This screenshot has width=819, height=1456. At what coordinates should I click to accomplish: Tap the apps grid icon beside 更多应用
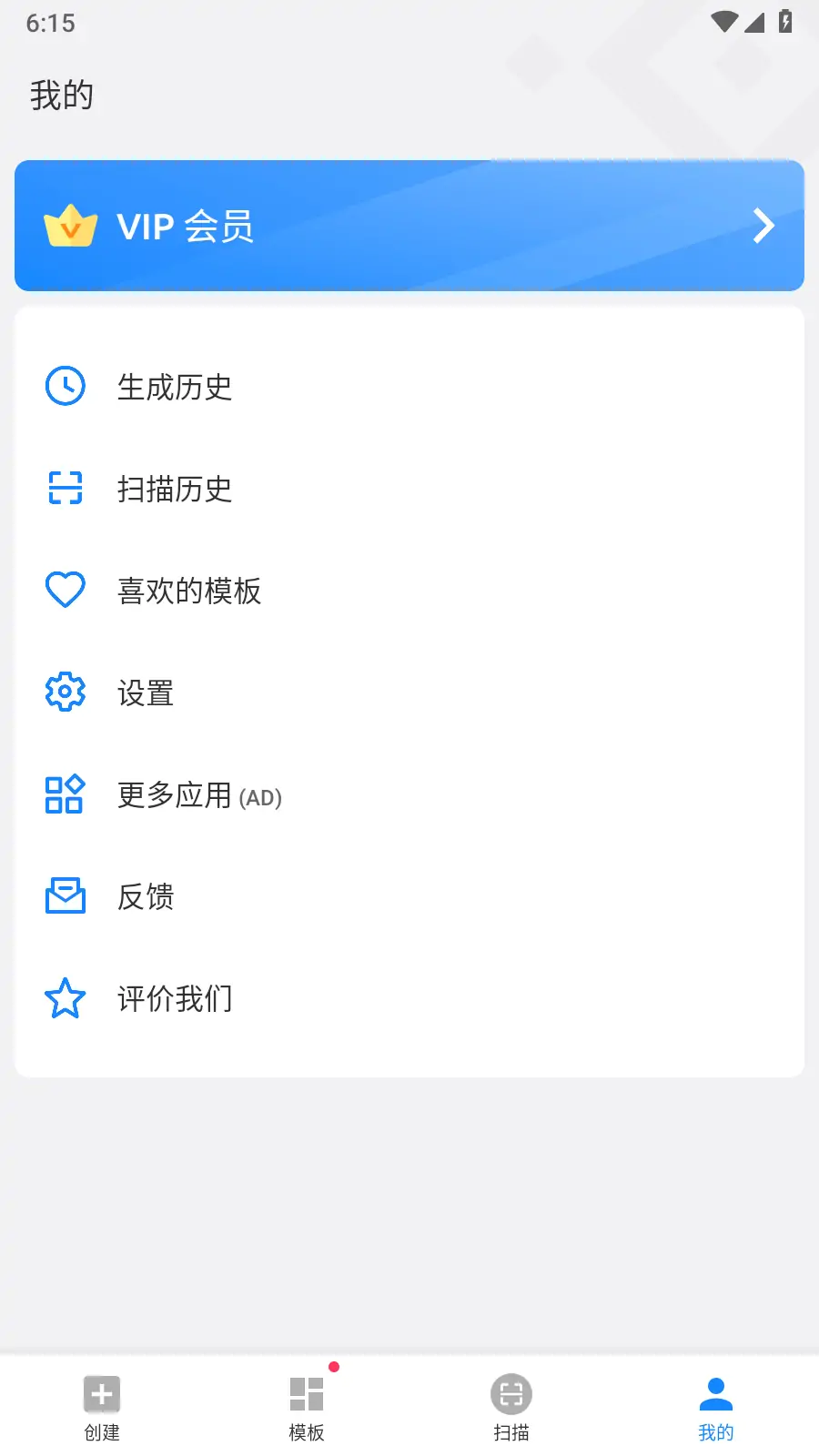coord(65,794)
